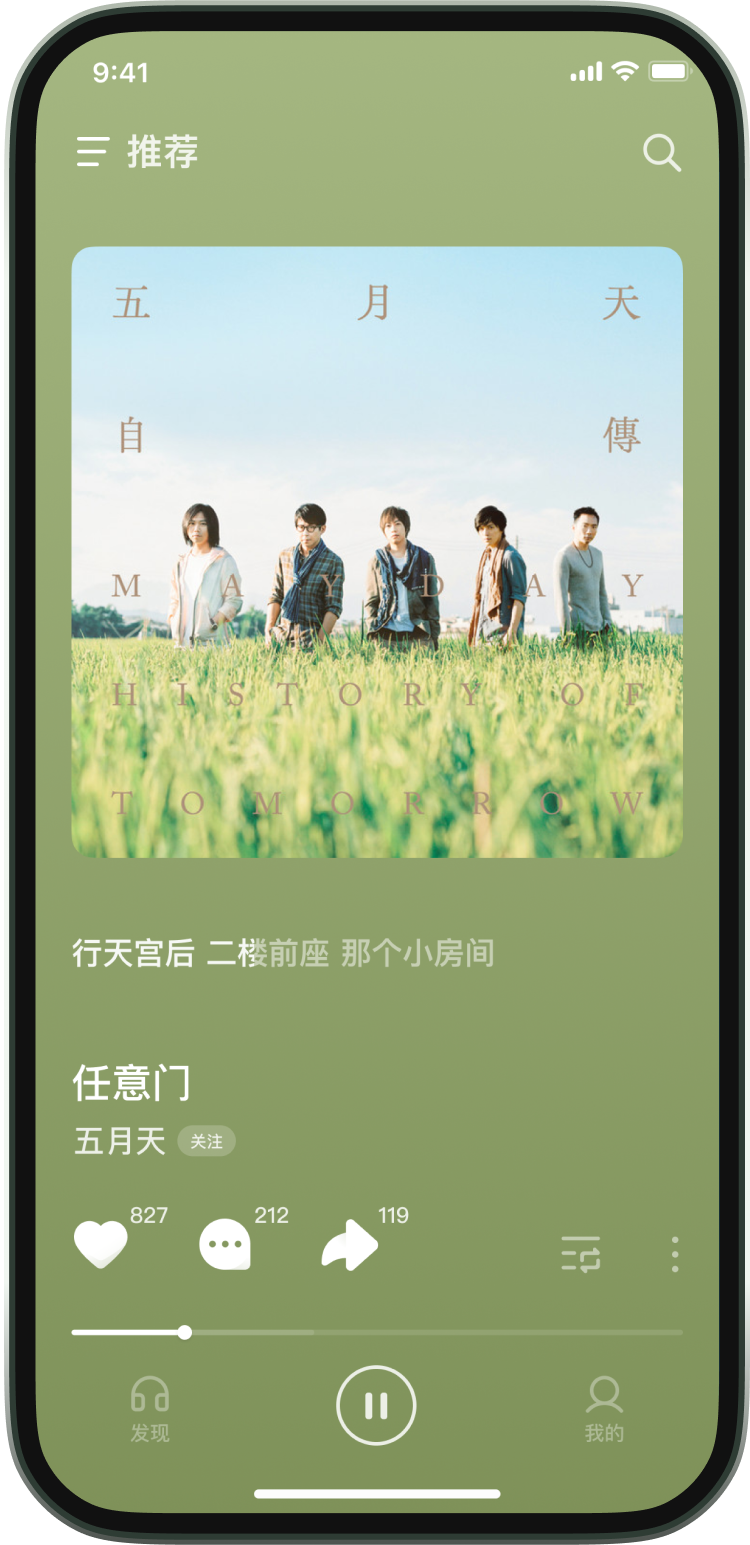Like the song 任意门
The width and height of the screenshot is (750, 1545).
coord(101,1245)
